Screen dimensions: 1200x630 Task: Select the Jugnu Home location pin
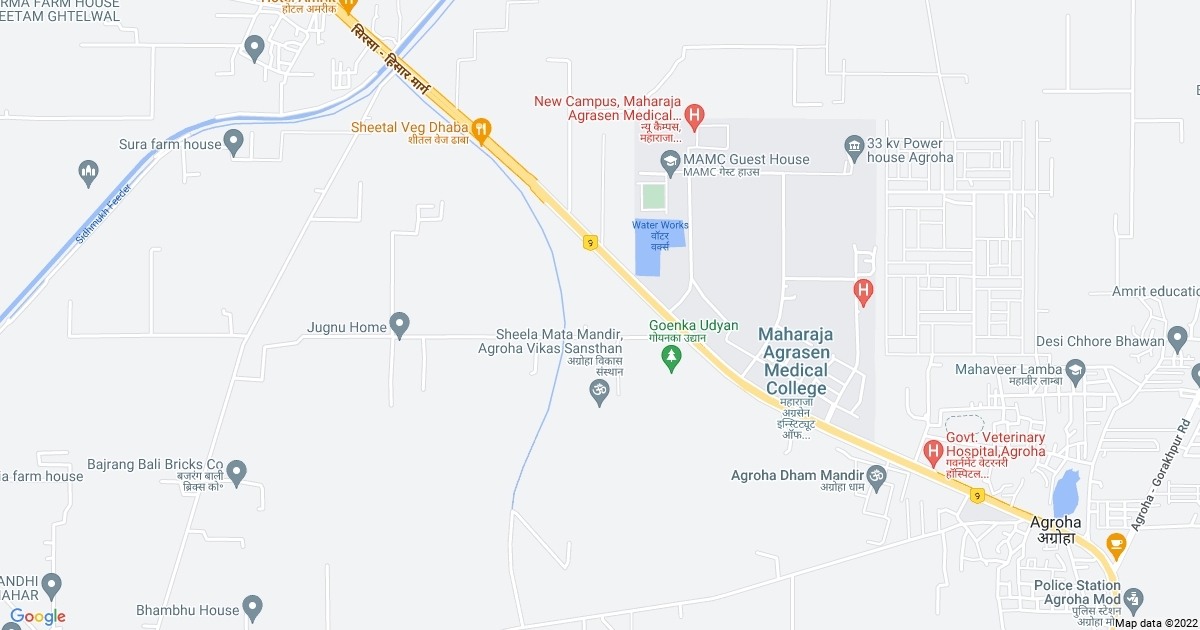(x=399, y=326)
